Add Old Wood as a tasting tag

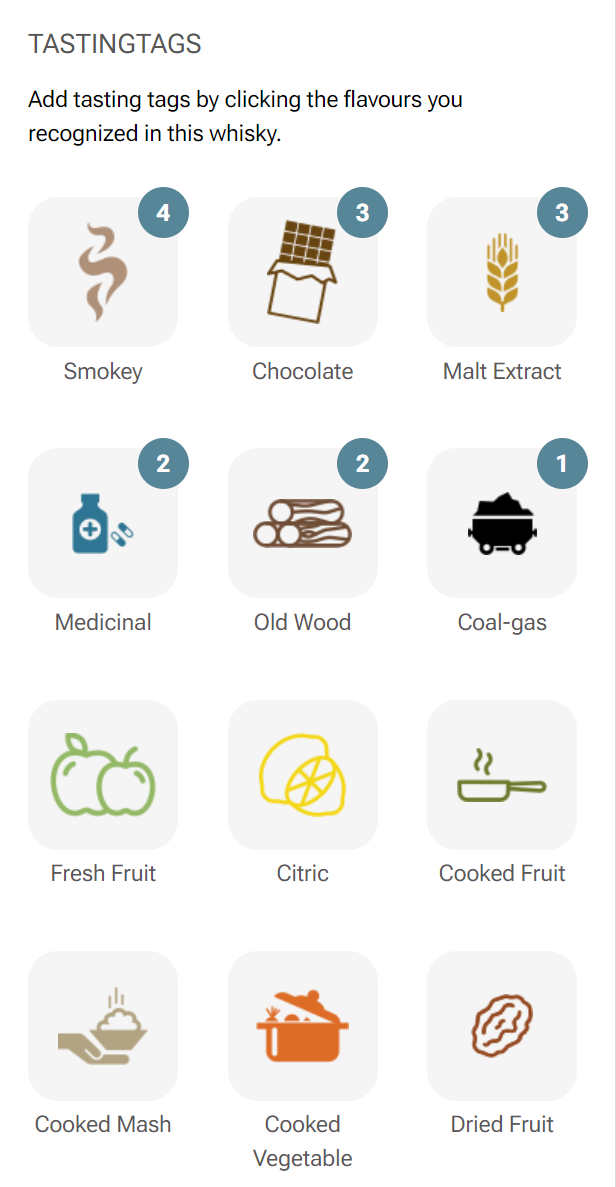coord(302,524)
